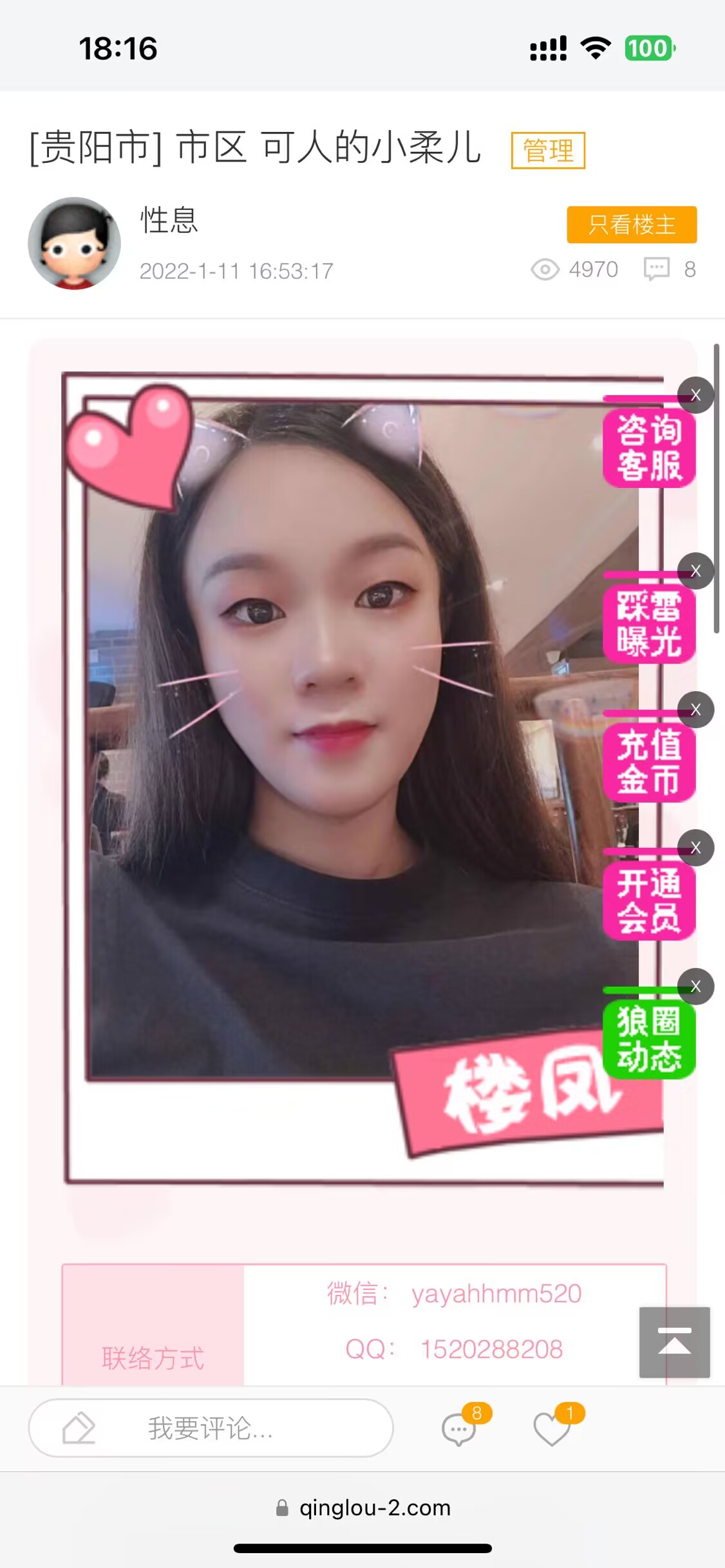This screenshot has width=725, height=1568.
Task: Like this post with heart icon
Action: [552, 1429]
